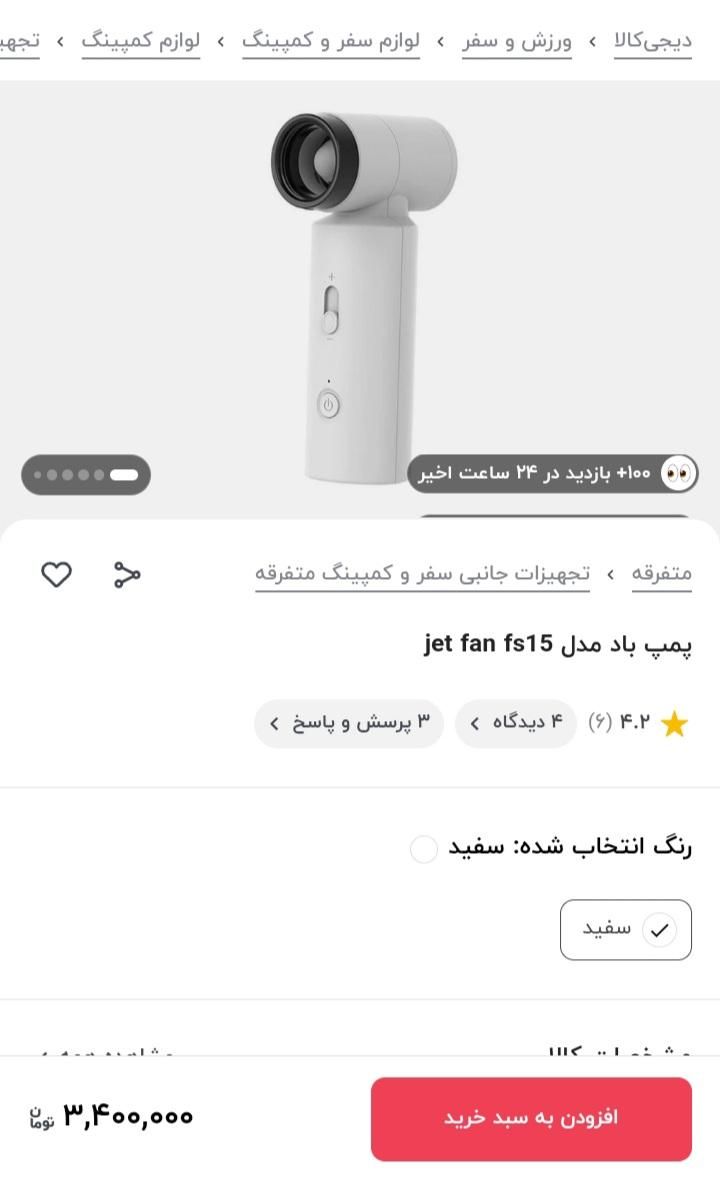The image size is (720, 1191).
Task: Open تجهیزات جانبی سفر و کمپینگ متفرقه link
Action: [422, 574]
